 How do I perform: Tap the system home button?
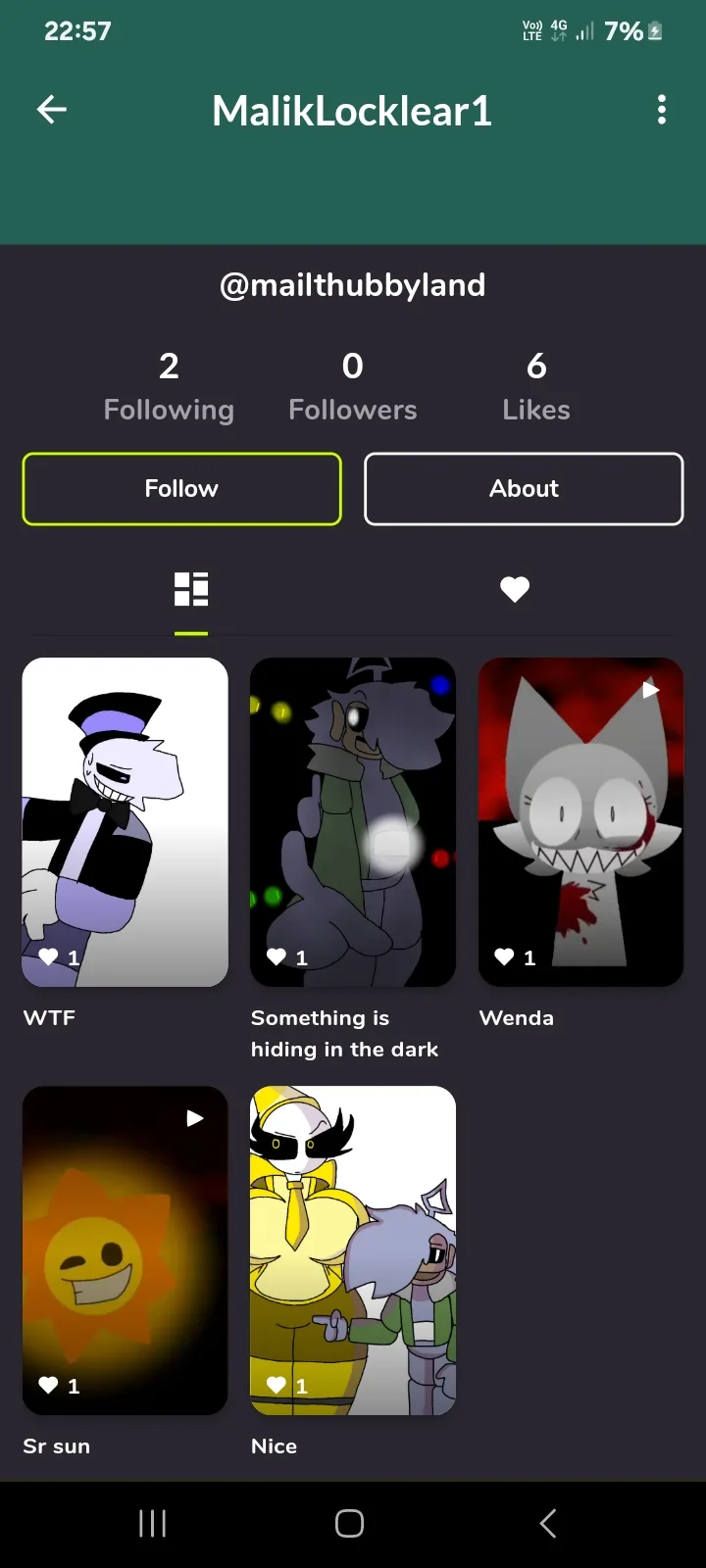point(350,1523)
